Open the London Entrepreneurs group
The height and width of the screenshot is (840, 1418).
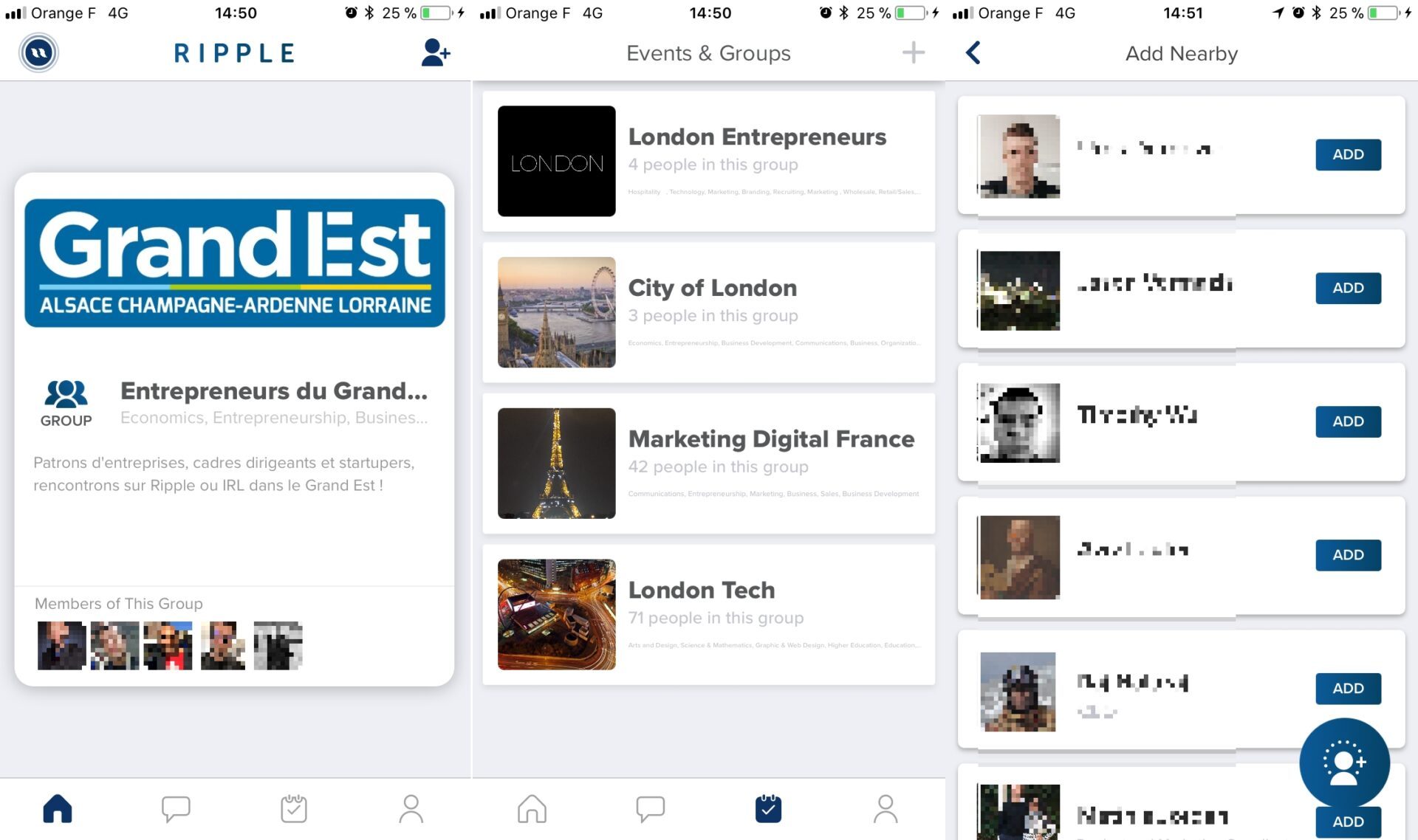tap(708, 161)
